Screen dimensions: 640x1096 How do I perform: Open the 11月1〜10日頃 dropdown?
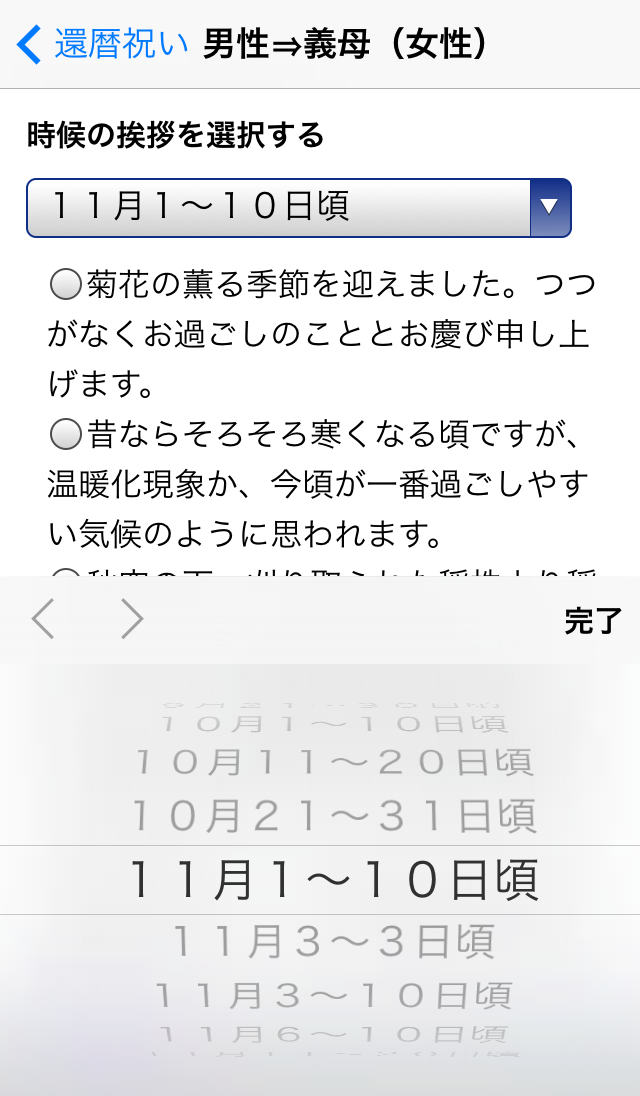tap(298, 208)
